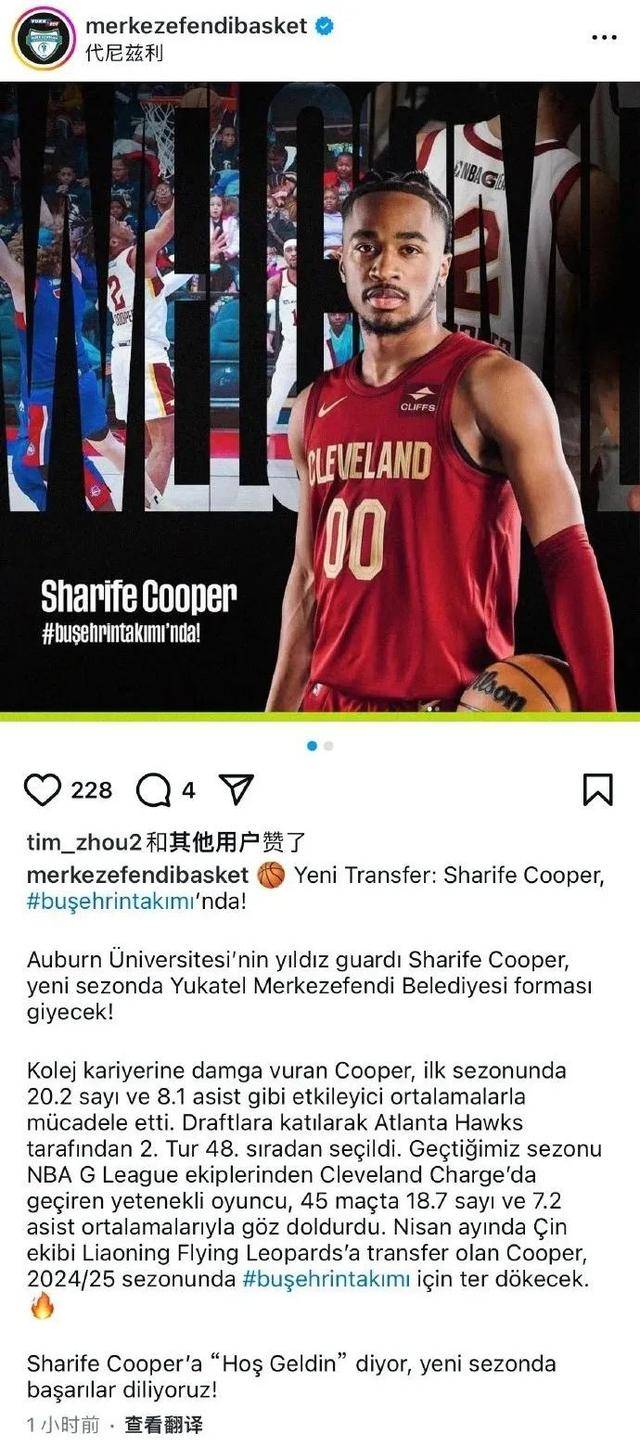Open merkezefendibasket username in the header
The width and height of the screenshot is (640, 1446).
[197, 26]
